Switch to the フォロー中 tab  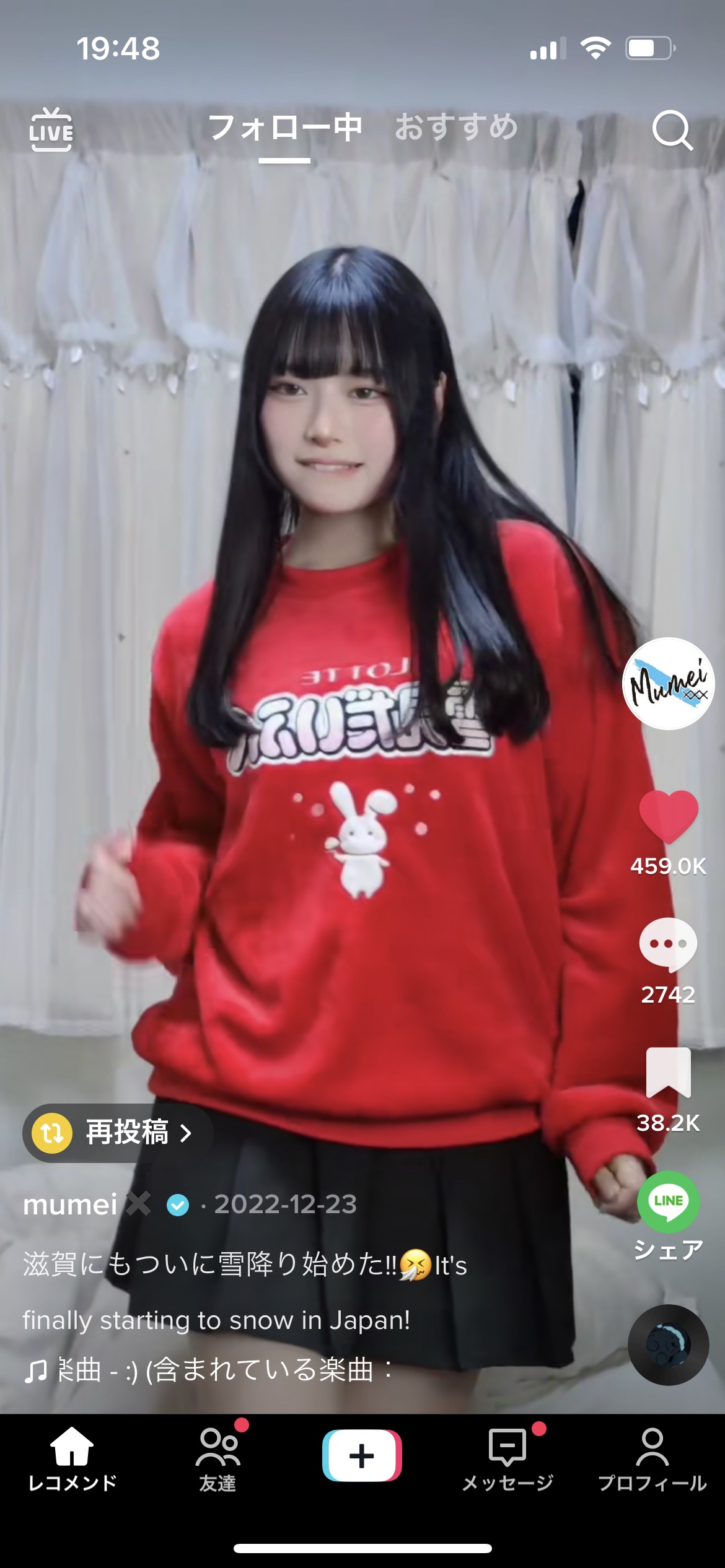[284, 128]
